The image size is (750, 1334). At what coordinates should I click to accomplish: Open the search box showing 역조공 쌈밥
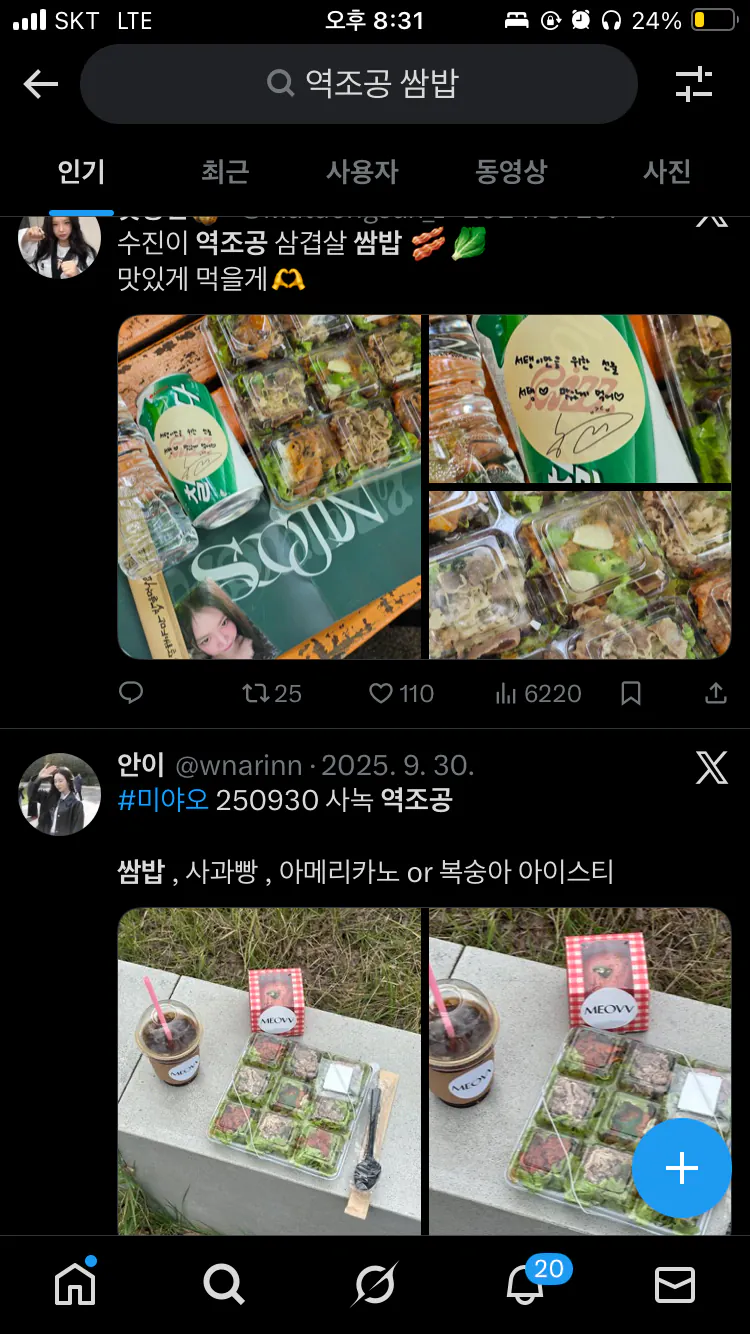[360, 84]
